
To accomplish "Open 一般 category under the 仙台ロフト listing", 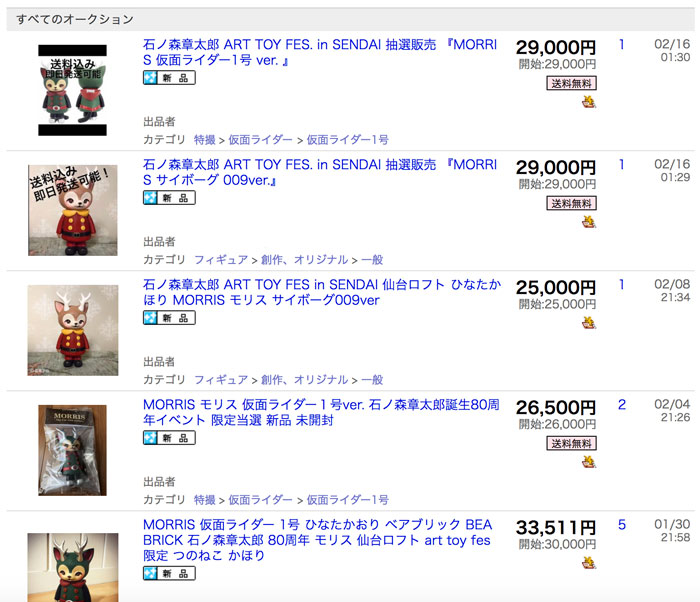I will 371,380.
